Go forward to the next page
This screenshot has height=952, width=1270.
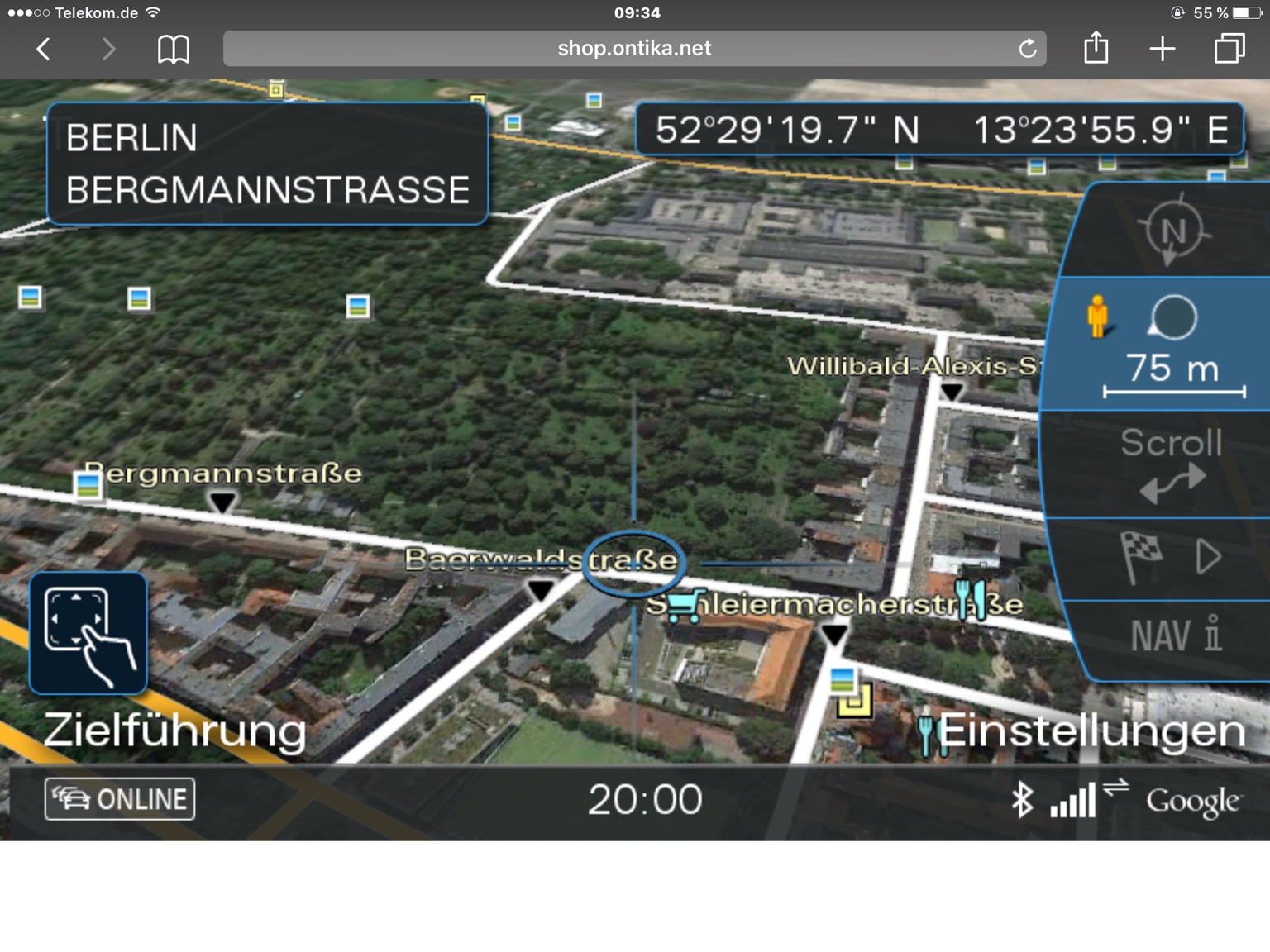pyautogui.click(x=108, y=49)
